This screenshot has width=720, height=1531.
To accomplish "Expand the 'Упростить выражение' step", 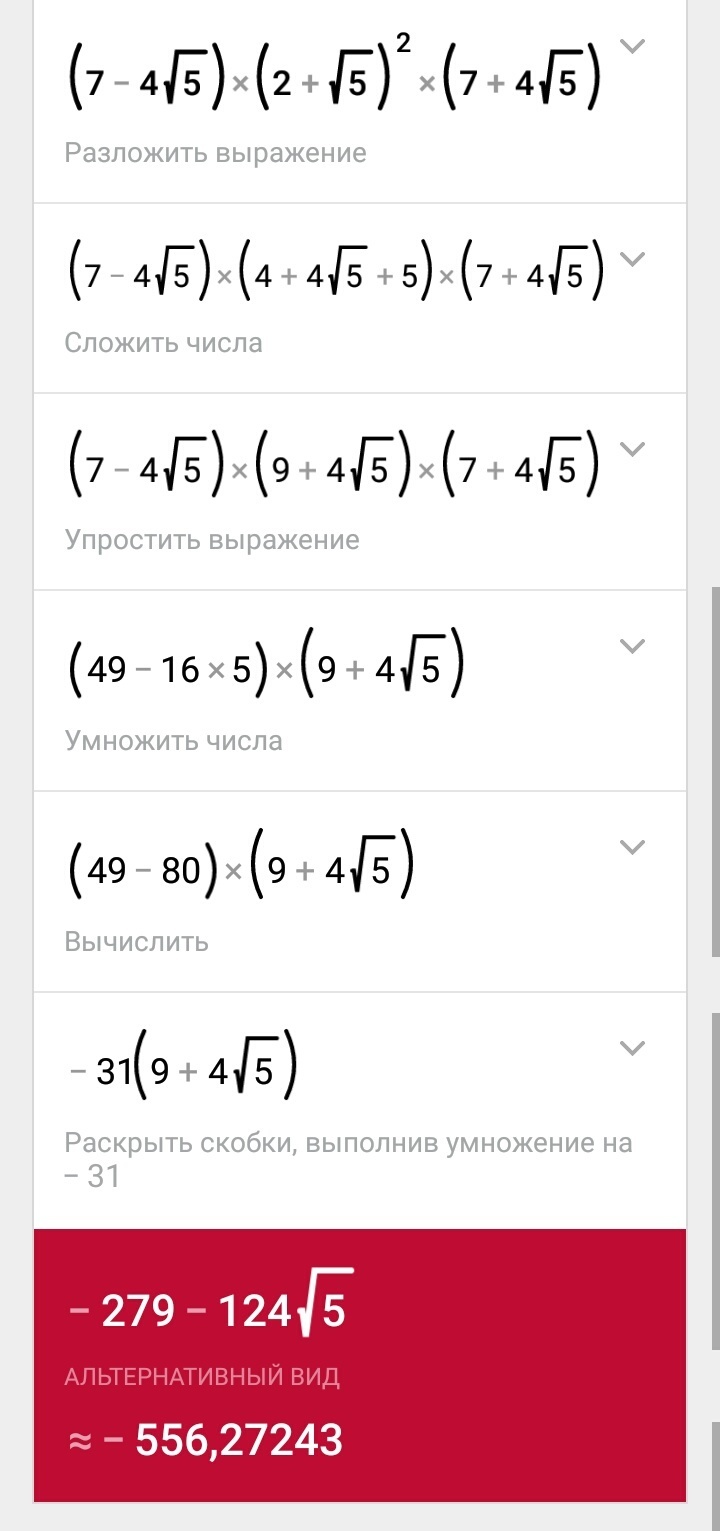I will point(632,449).
